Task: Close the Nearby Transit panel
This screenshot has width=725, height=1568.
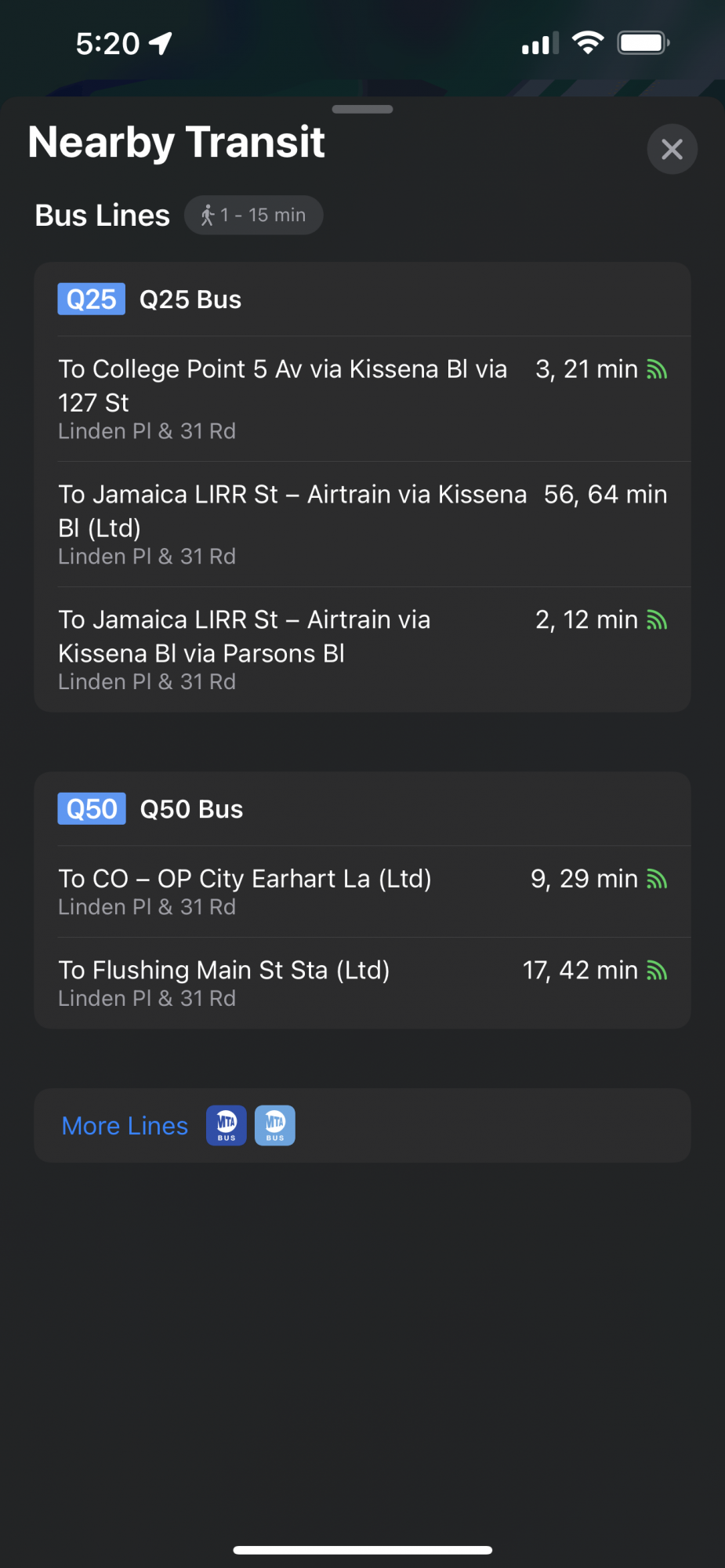Action: coord(672,149)
